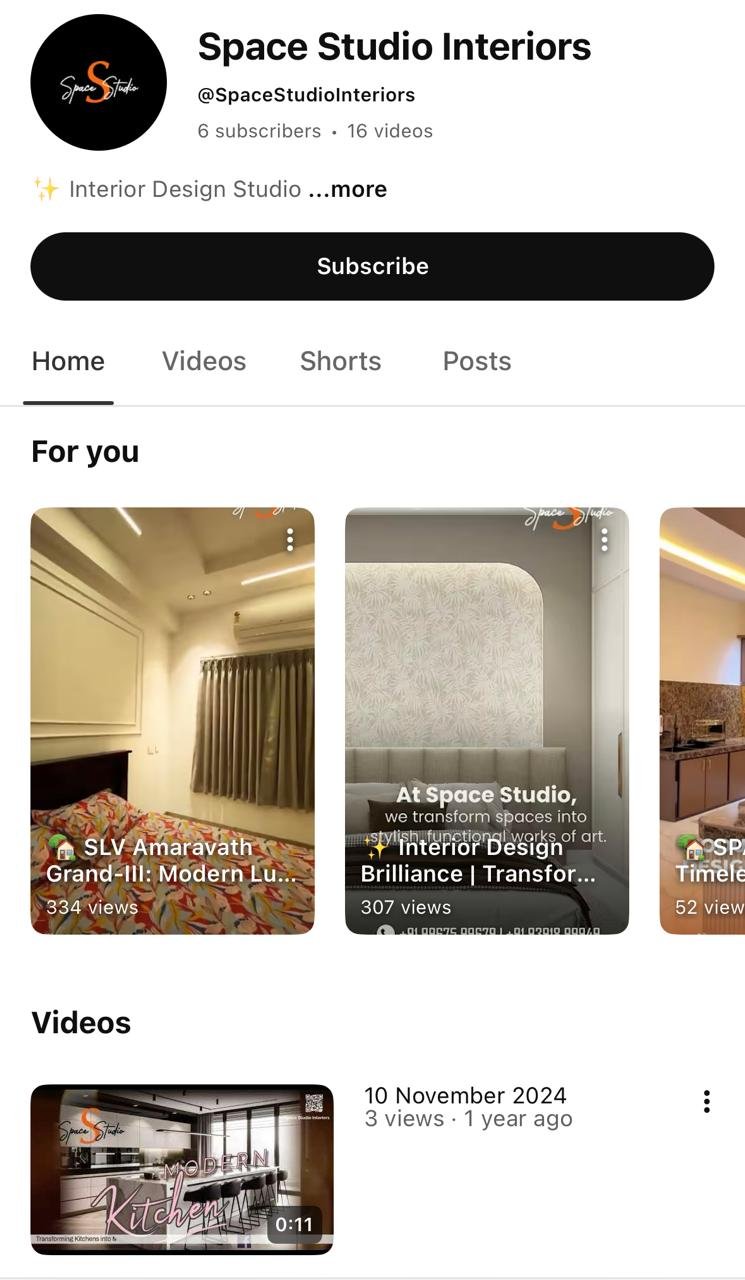Play the Modern Kitchen video
This screenshot has width=745, height=1280.
coord(181,1168)
